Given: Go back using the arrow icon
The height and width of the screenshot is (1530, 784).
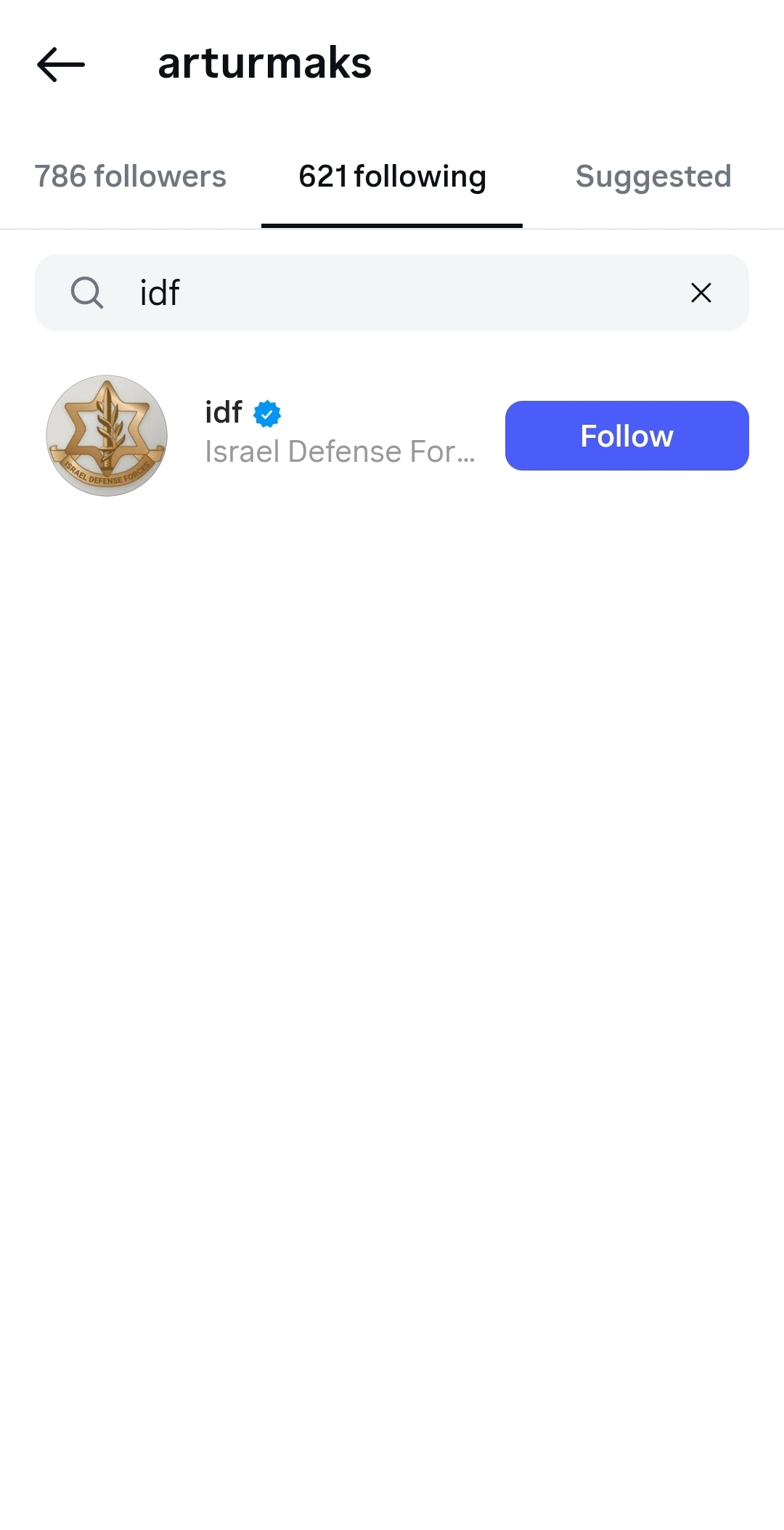Looking at the screenshot, I should coord(61,65).
